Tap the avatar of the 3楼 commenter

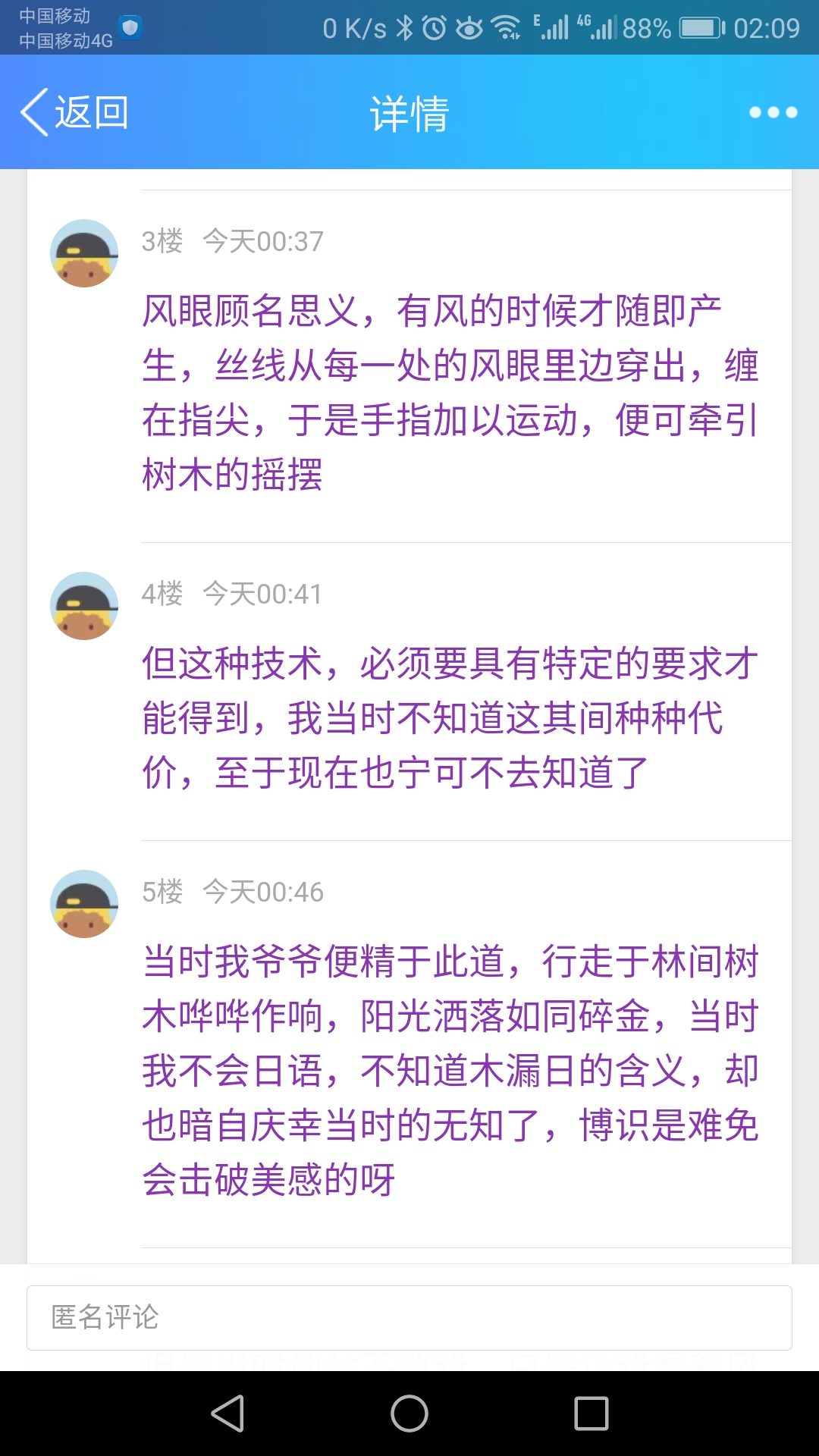pyautogui.click(x=84, y=253)
